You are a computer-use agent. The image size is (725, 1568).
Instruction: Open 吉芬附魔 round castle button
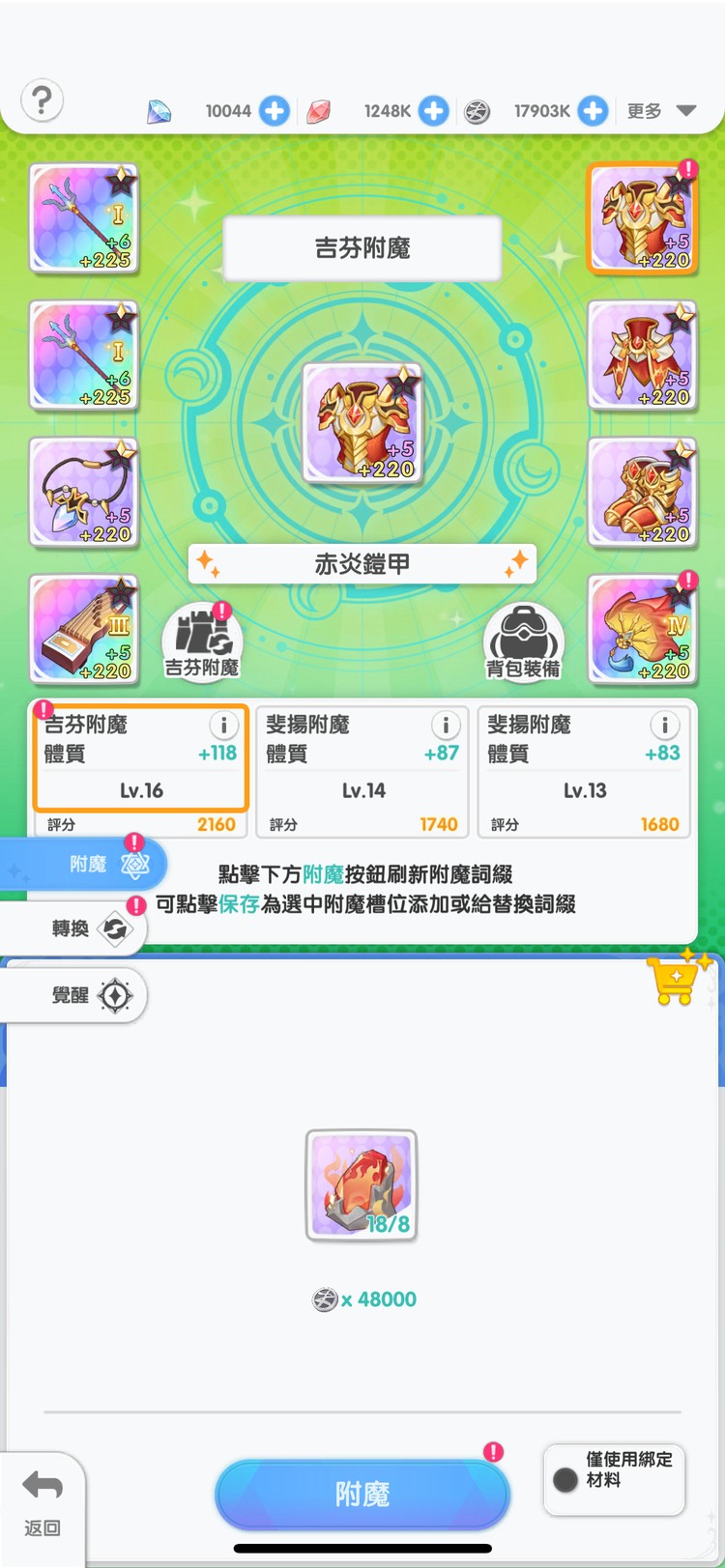coord(201,640)
